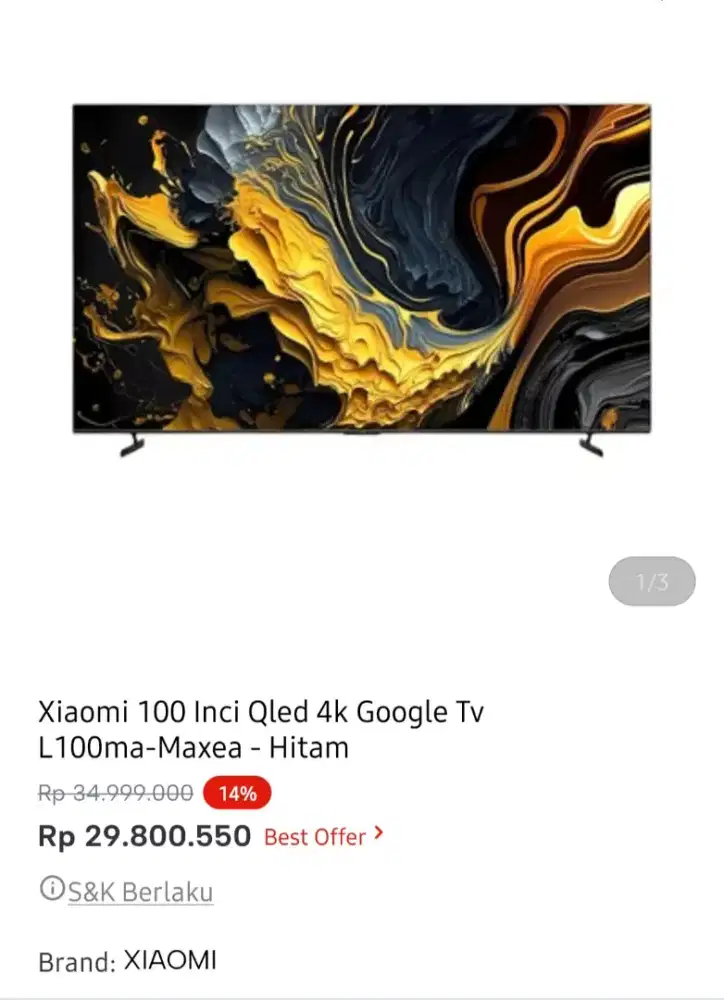This screenshot has height=1000, width=724.
Task: Open the image gallery via the counter
Action: click(x=652, y=581)
